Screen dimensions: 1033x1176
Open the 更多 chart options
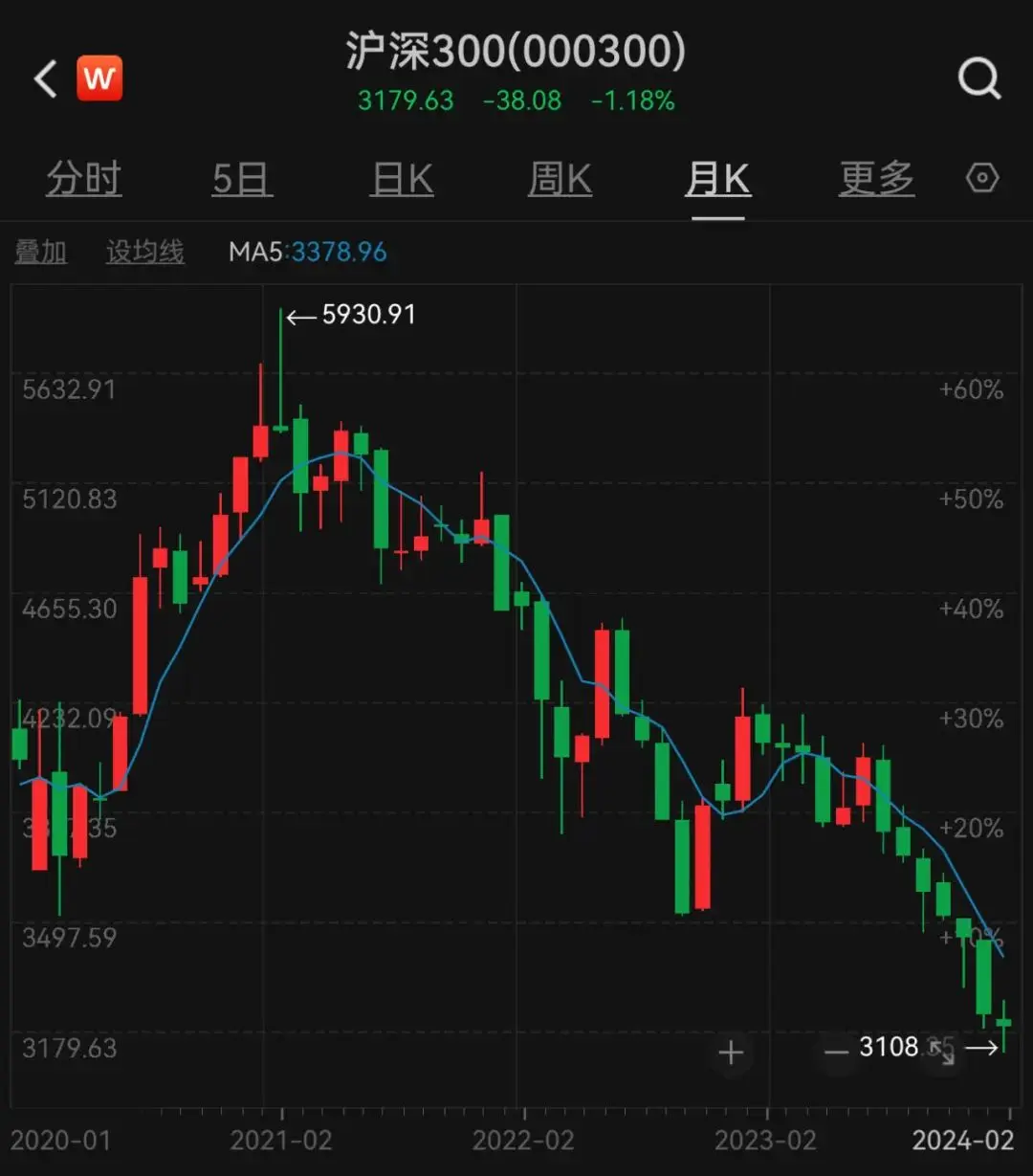tap(876, 179)
